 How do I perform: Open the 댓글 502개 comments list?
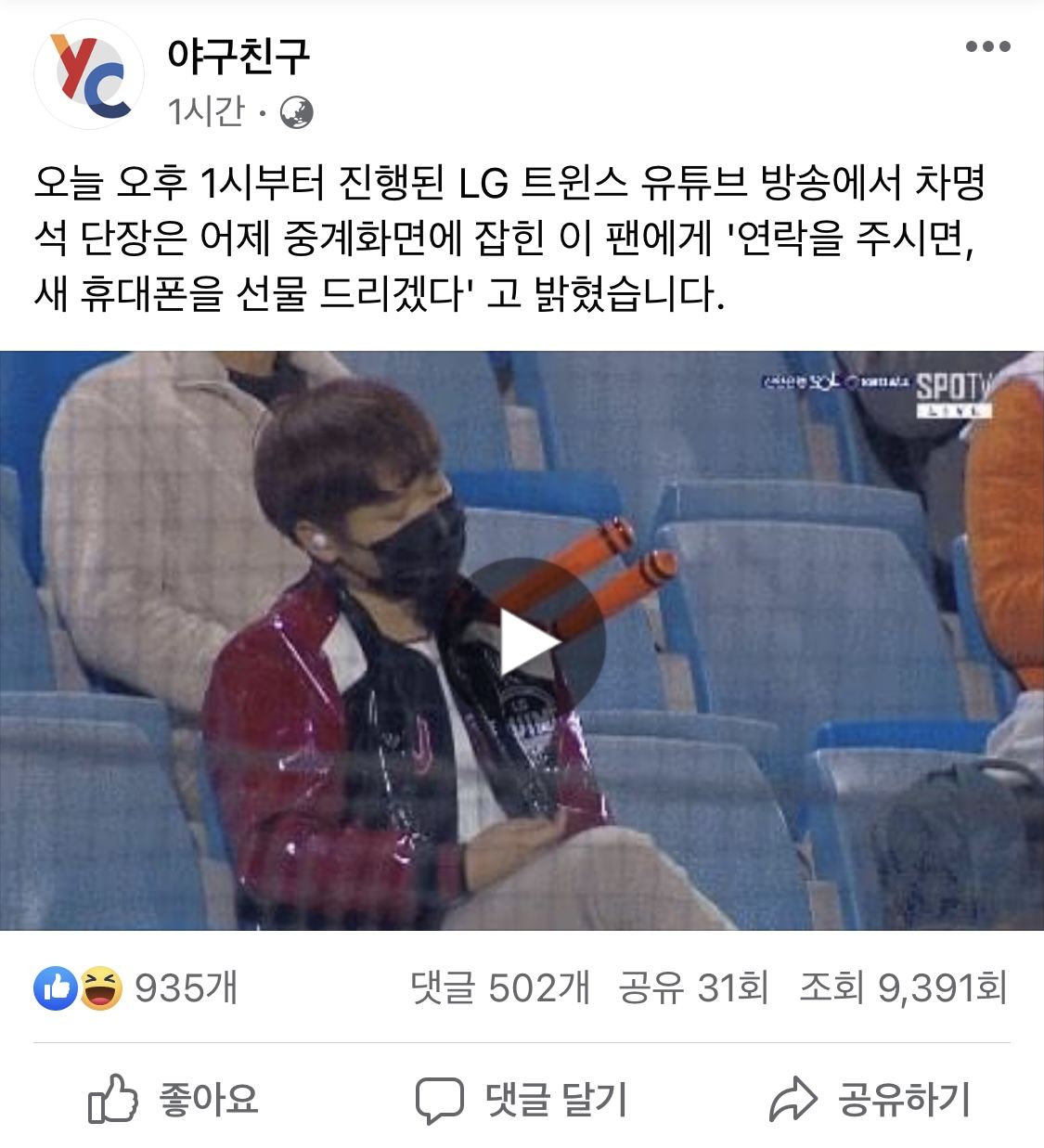[x=500, y=988]
